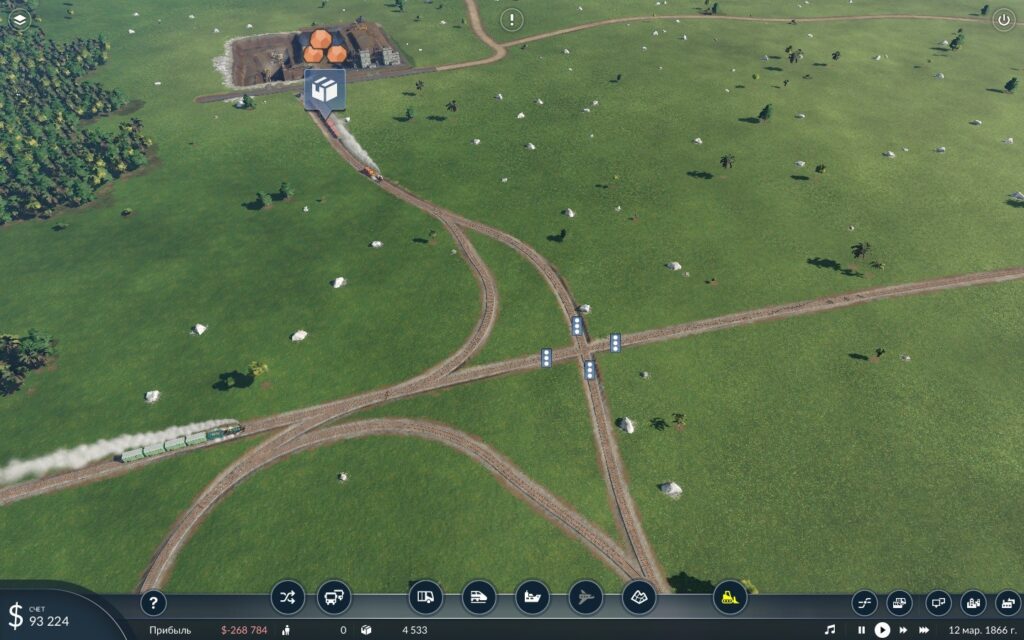Screen dimensions: 1024x640
Task: Open the water construction ship menu
Action: 532,598
